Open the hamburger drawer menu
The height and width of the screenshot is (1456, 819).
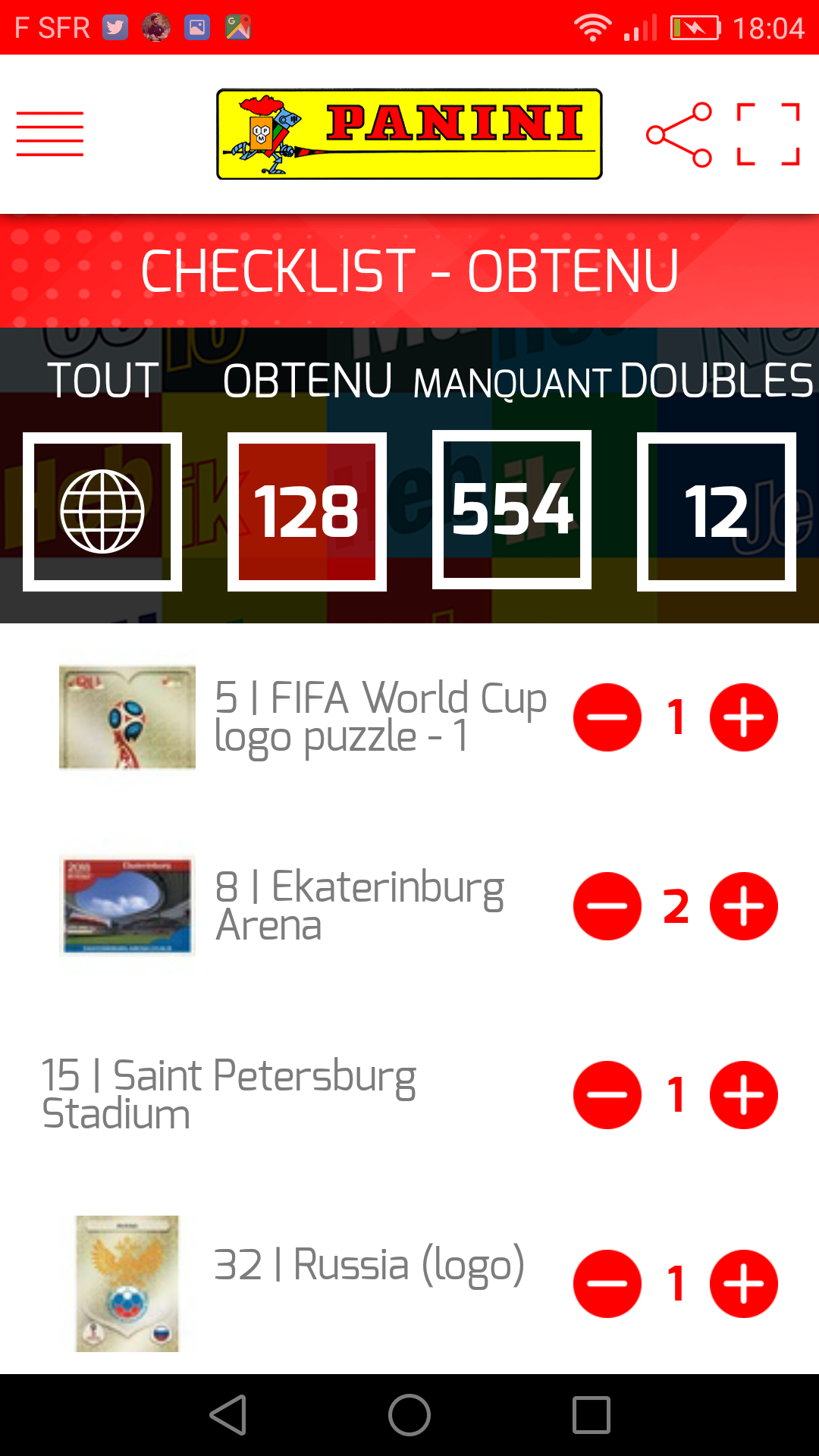pos(50,134)
